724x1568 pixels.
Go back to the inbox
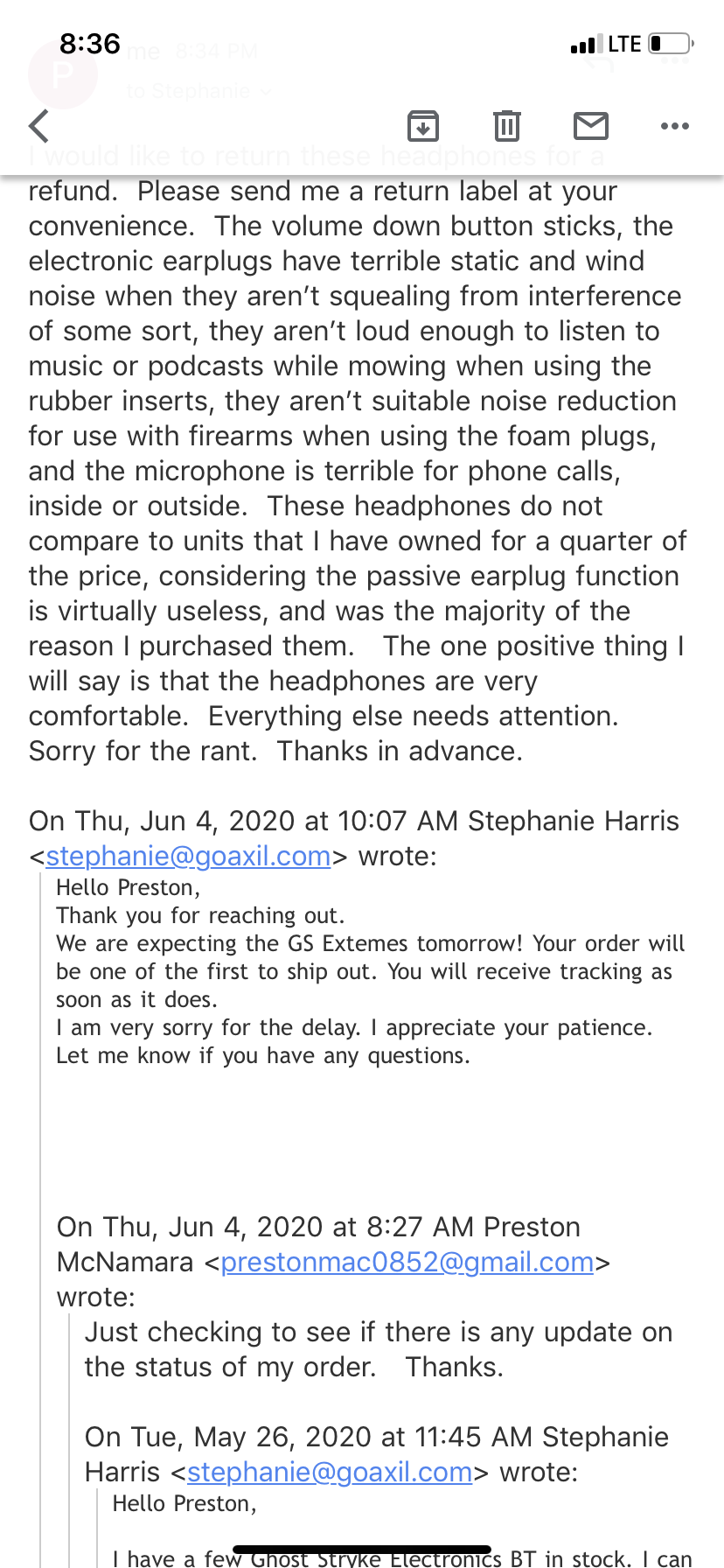click(39, 126)
